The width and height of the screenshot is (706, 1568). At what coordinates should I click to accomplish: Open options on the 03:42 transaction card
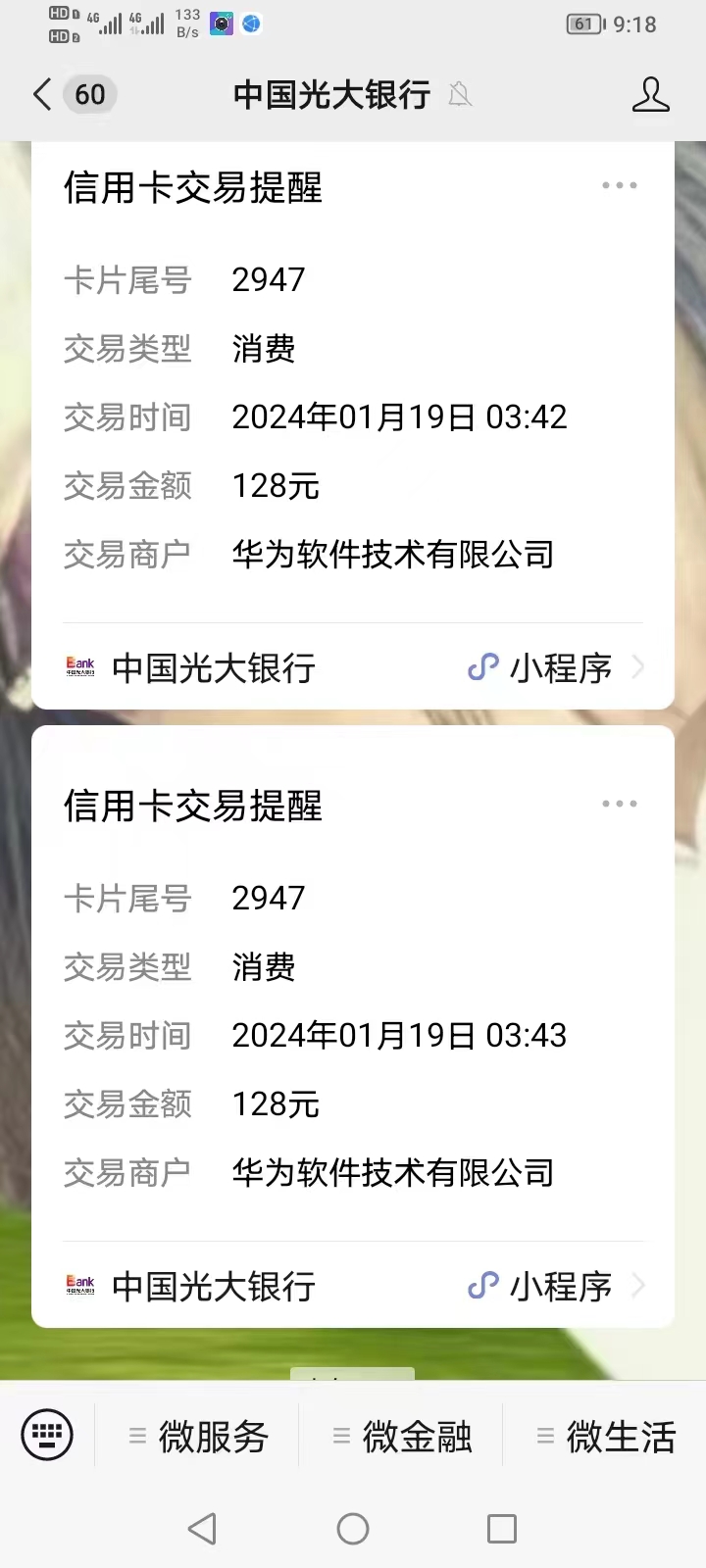(619, 185)
